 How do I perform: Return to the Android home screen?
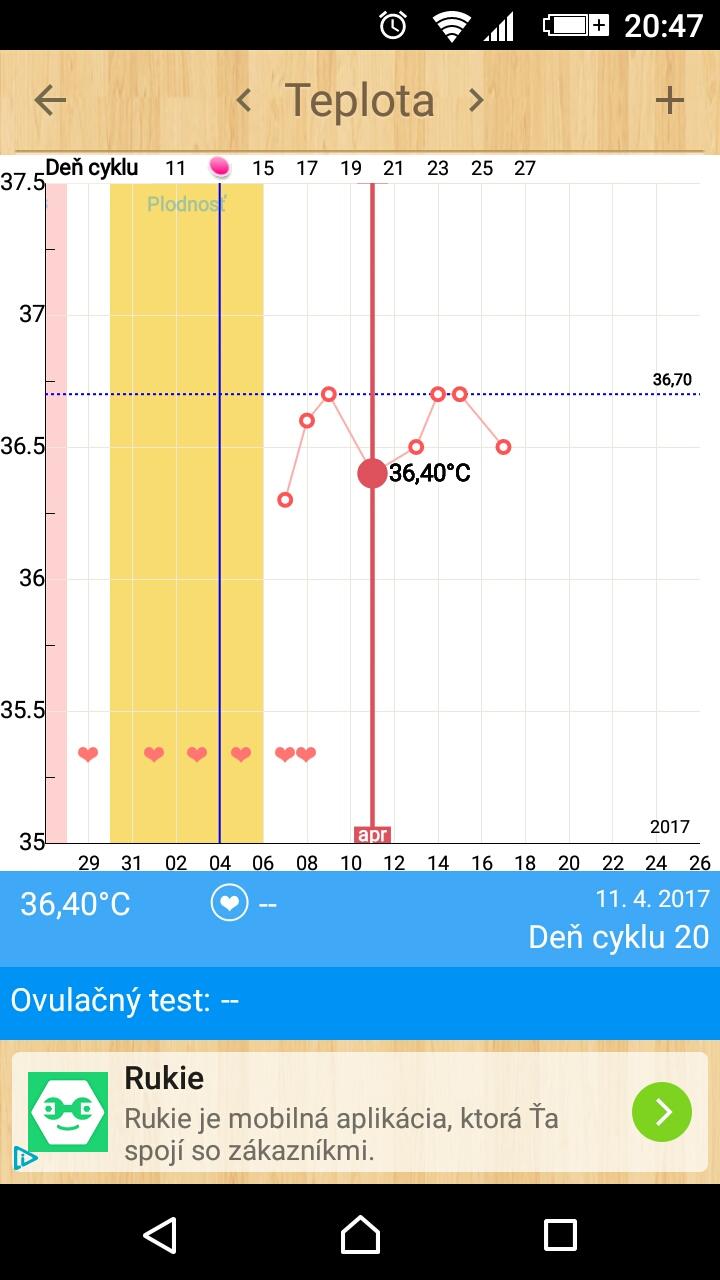tap(360, 1235)
